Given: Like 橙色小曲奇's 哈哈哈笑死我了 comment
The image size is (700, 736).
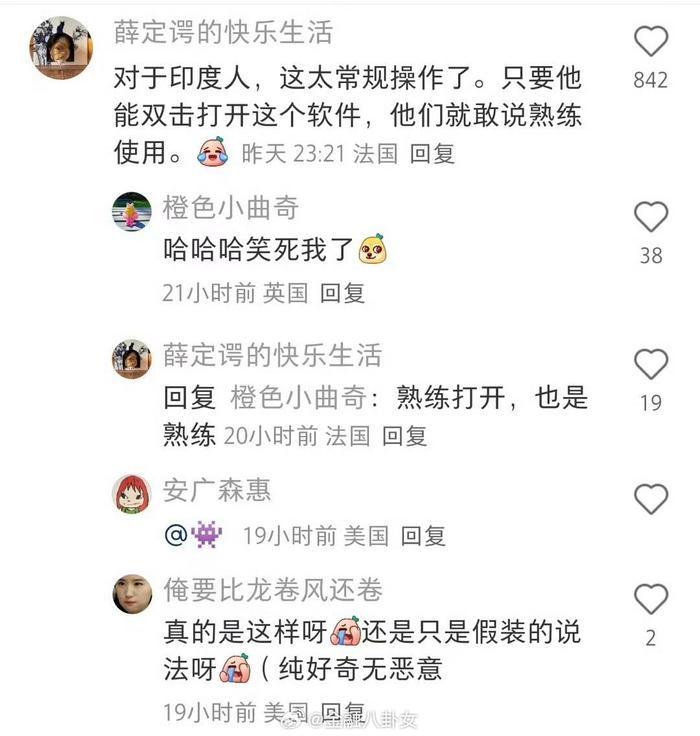Looking at the screenshot, I should 651,216.
